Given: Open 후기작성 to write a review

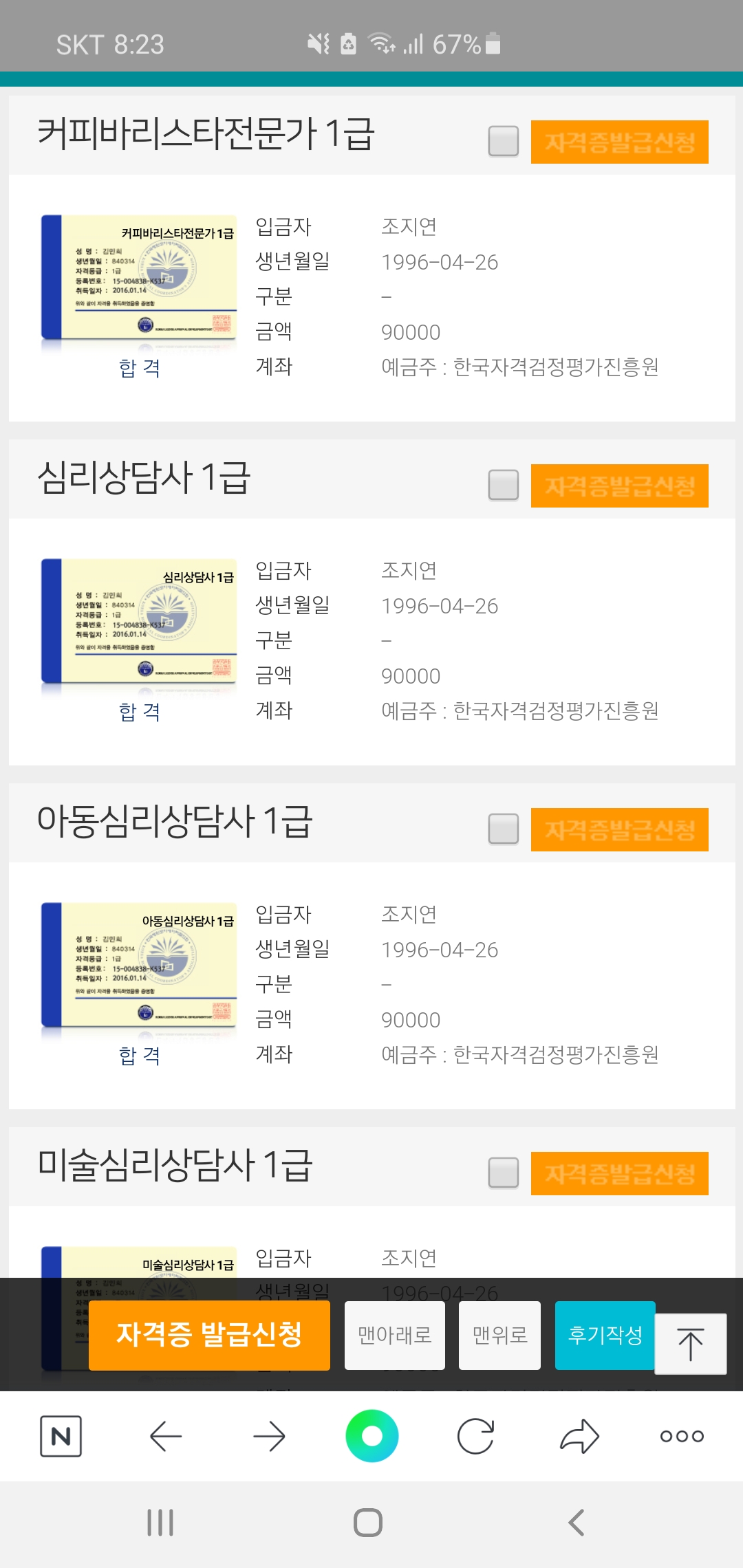Looking at the screenshot, I should pyautogui.click(x=605, y=1335).
